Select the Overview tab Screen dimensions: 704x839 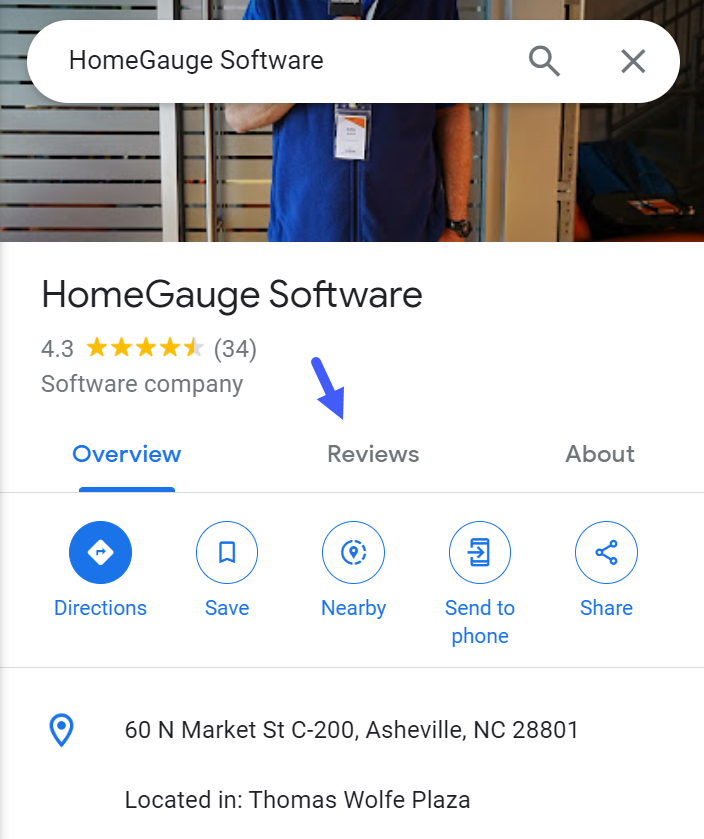tap(127, 454)
